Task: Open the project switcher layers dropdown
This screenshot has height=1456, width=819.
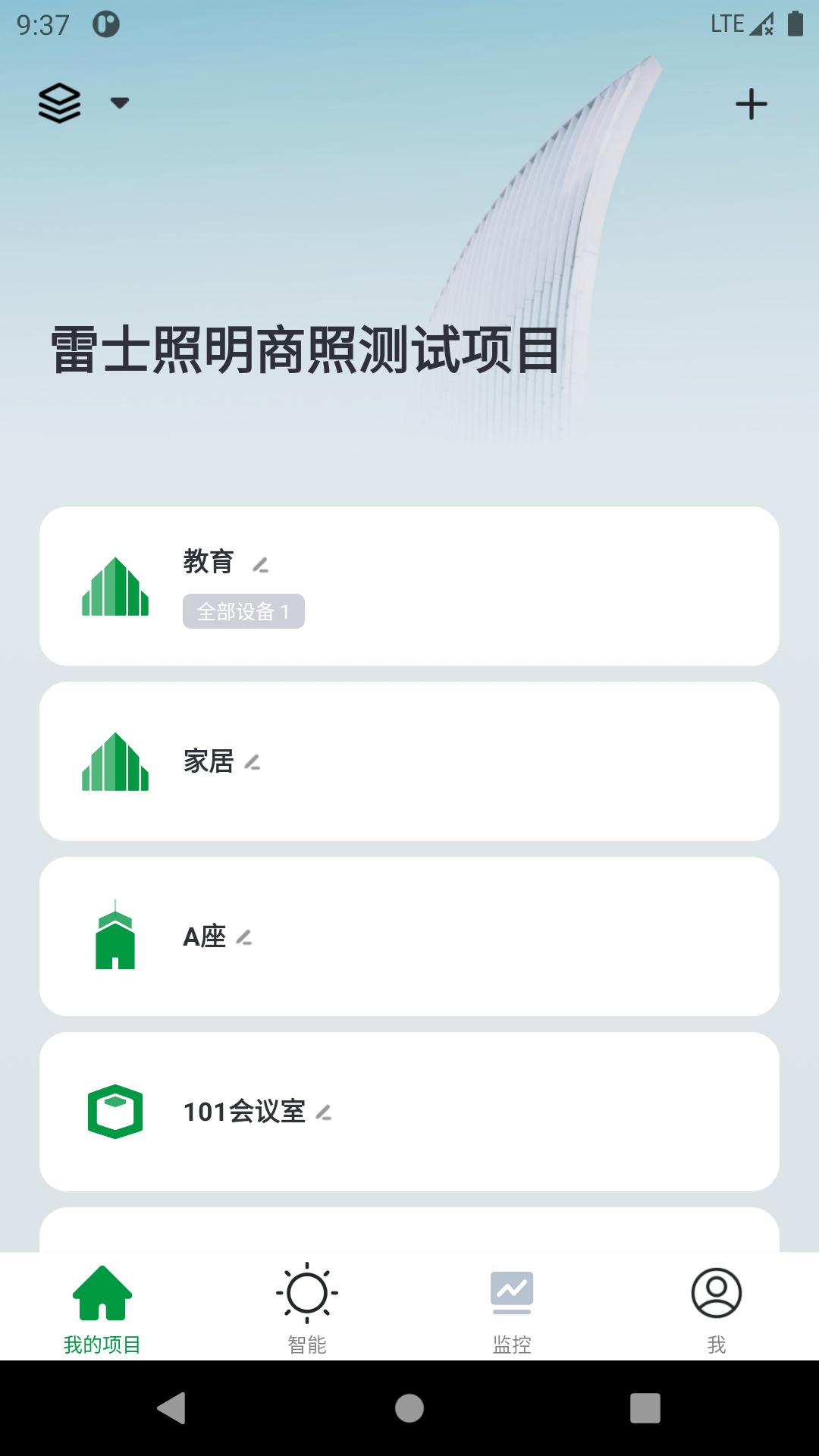Action: click(x=82, y=102)
